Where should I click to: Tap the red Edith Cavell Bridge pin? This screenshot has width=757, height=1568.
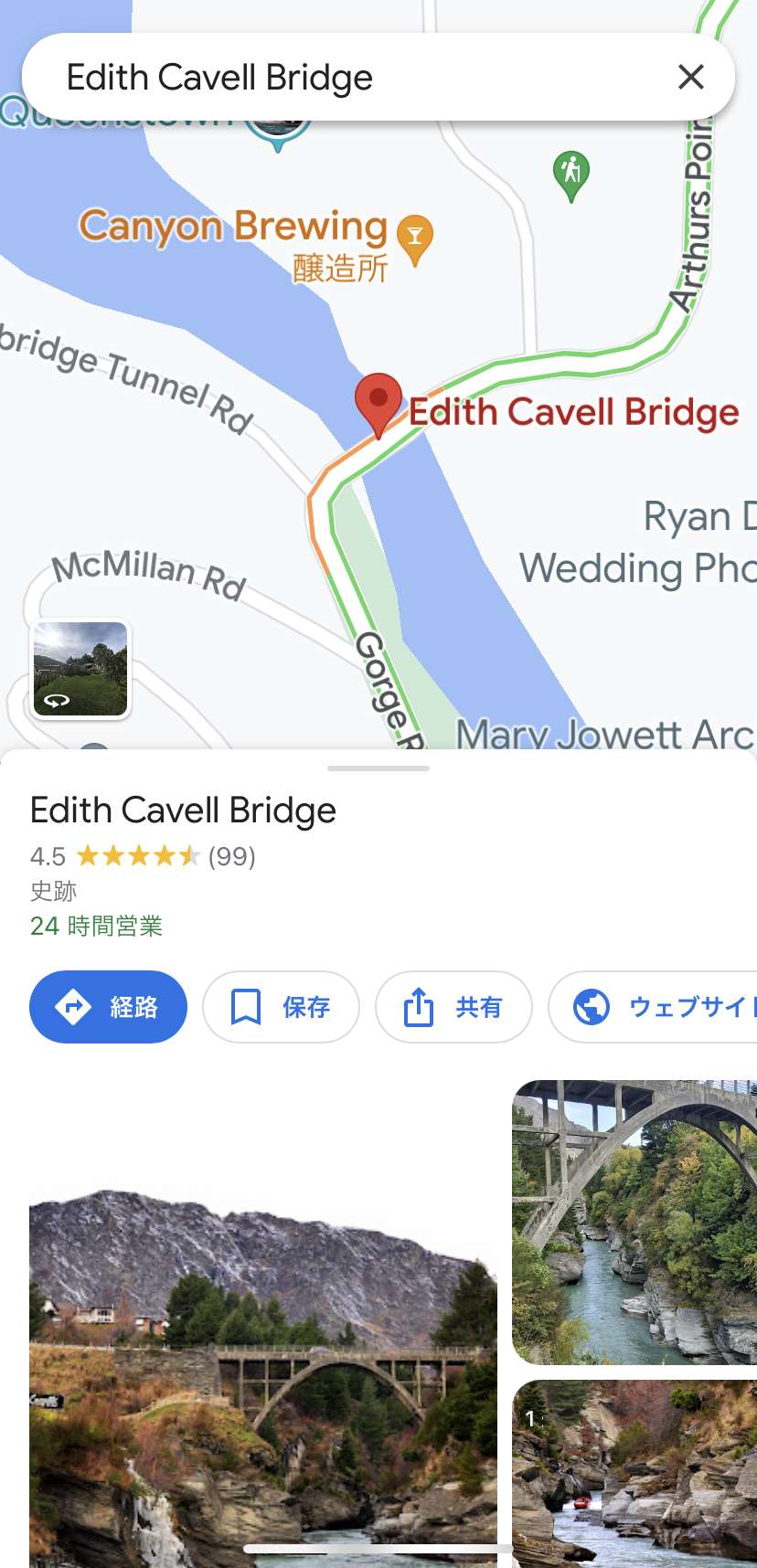[x=378, y=406]
